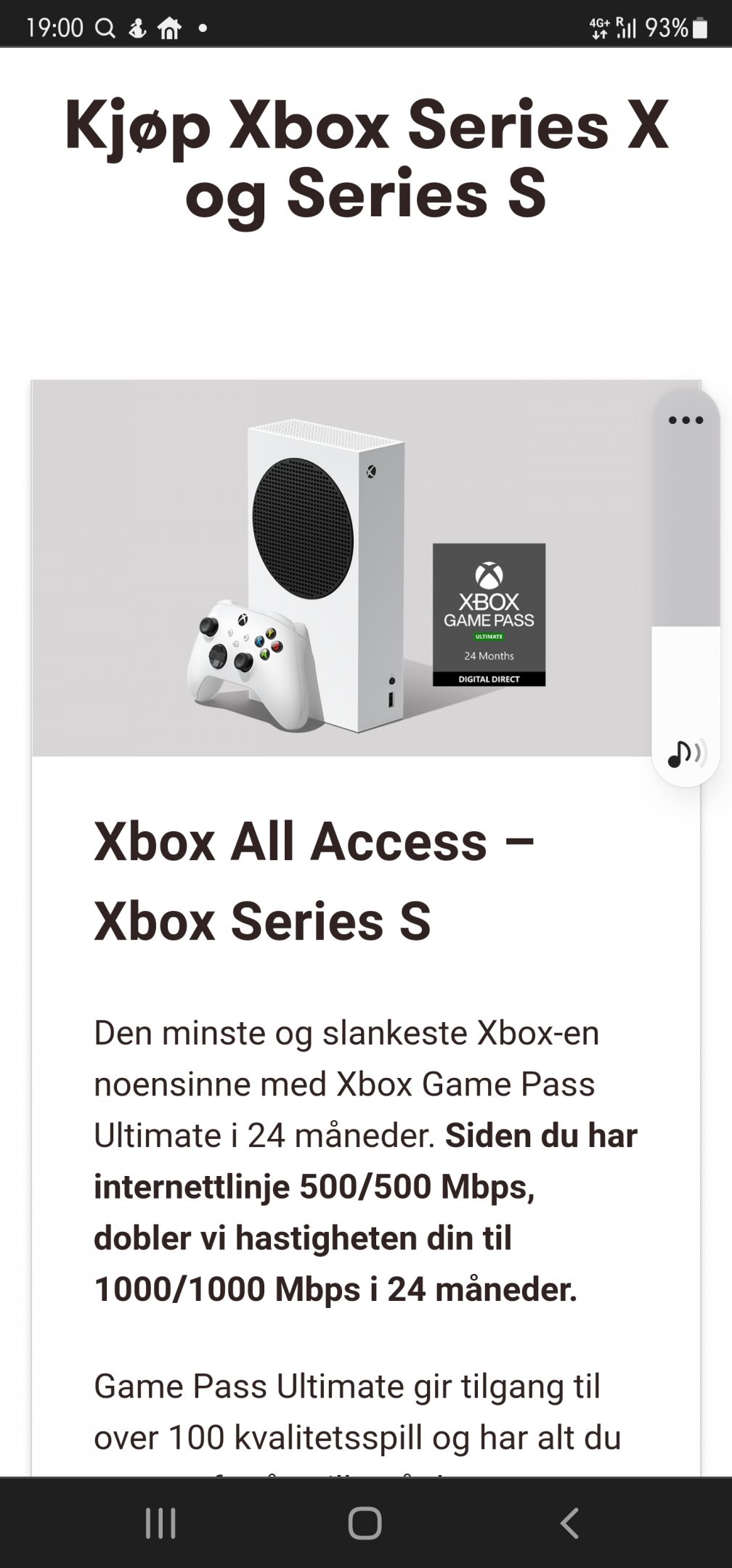Open the three-dot volume panel options
The height and width of the screenshot is (1568, 732).
[686, 420]
